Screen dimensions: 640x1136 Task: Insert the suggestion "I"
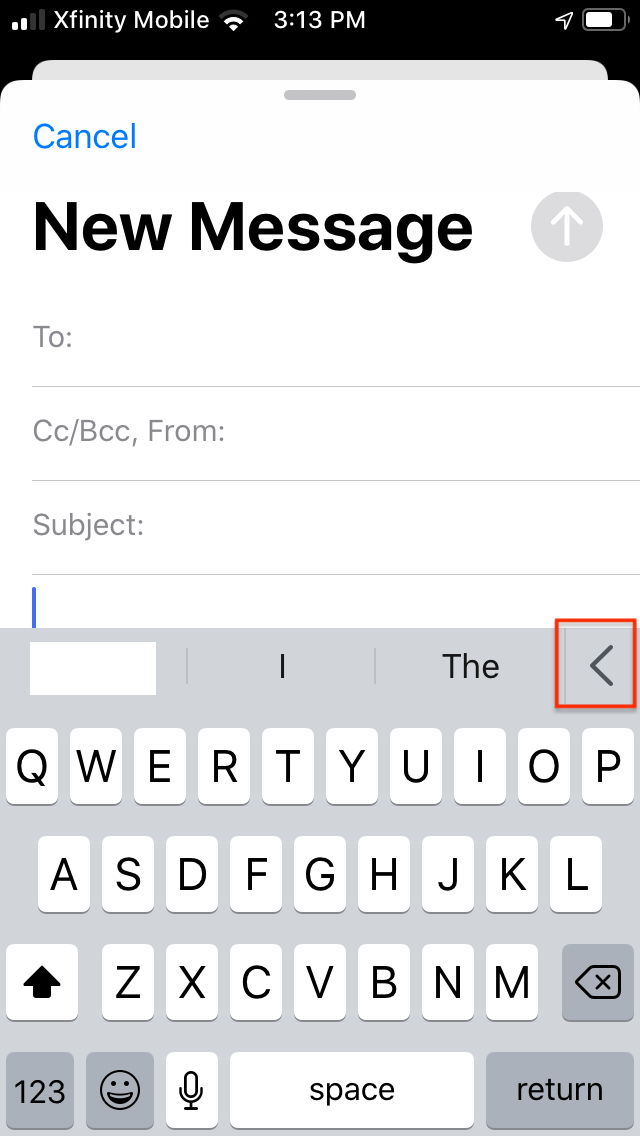282,667
